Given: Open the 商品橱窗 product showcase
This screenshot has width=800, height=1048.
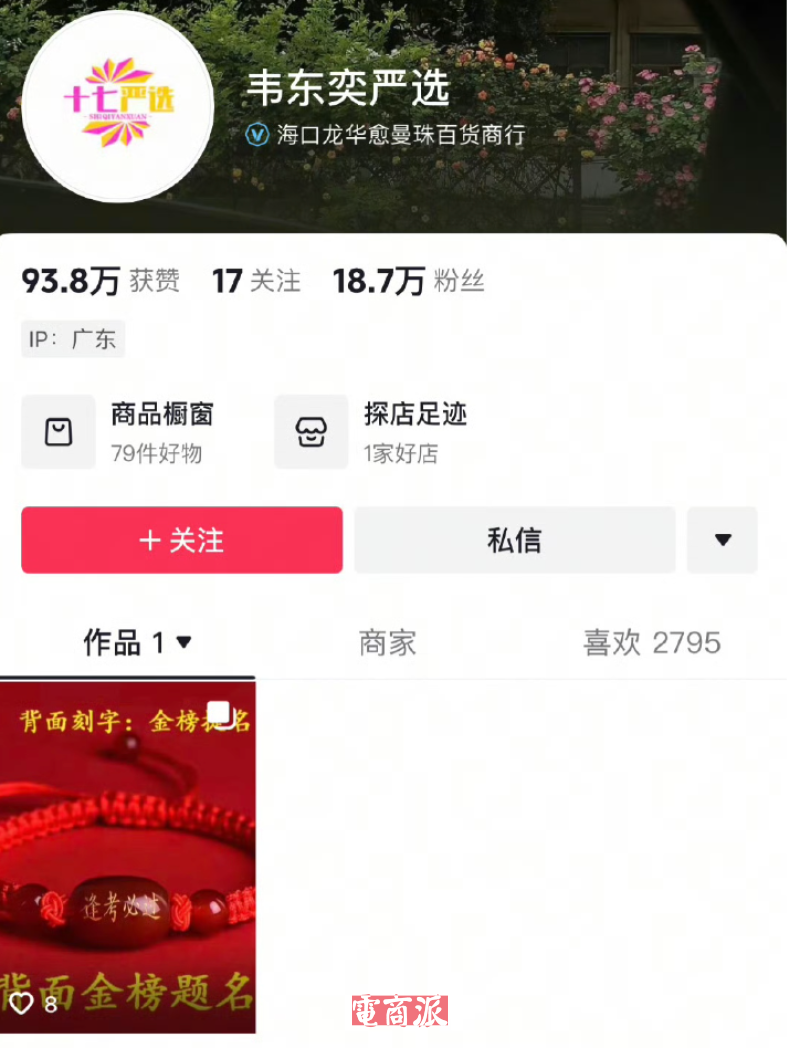Looking at the screenshot, I should (x=120, y=432).
